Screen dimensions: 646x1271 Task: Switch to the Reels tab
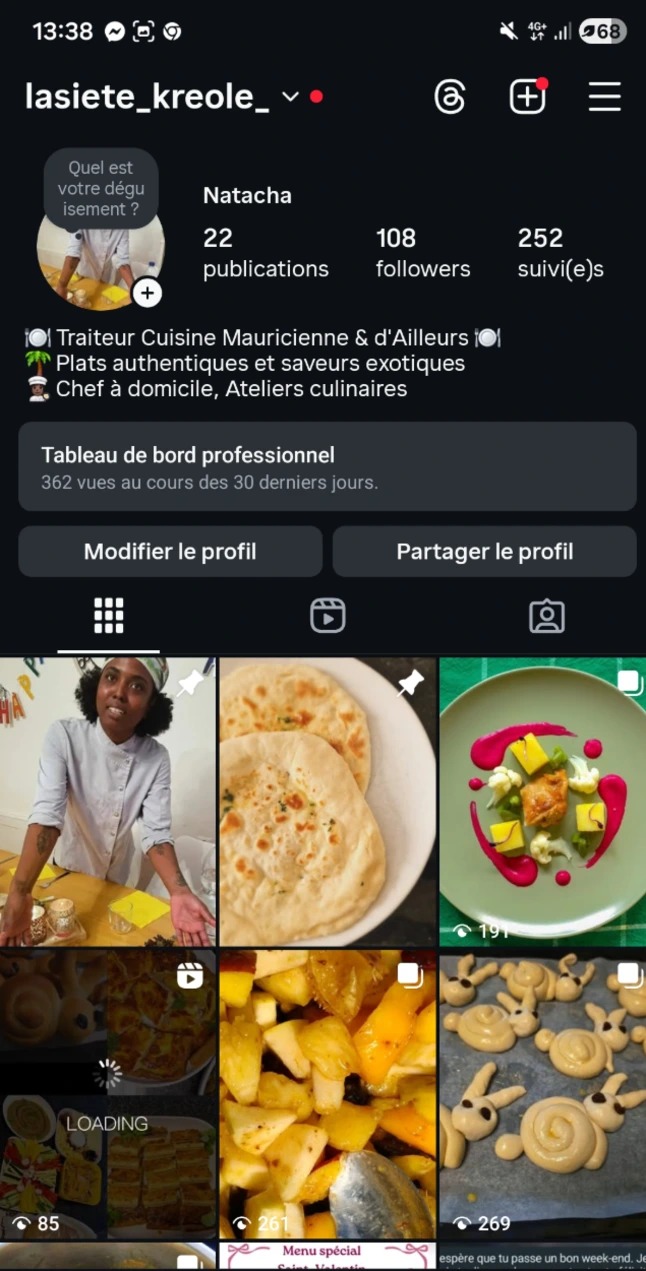tap(327, 616)
